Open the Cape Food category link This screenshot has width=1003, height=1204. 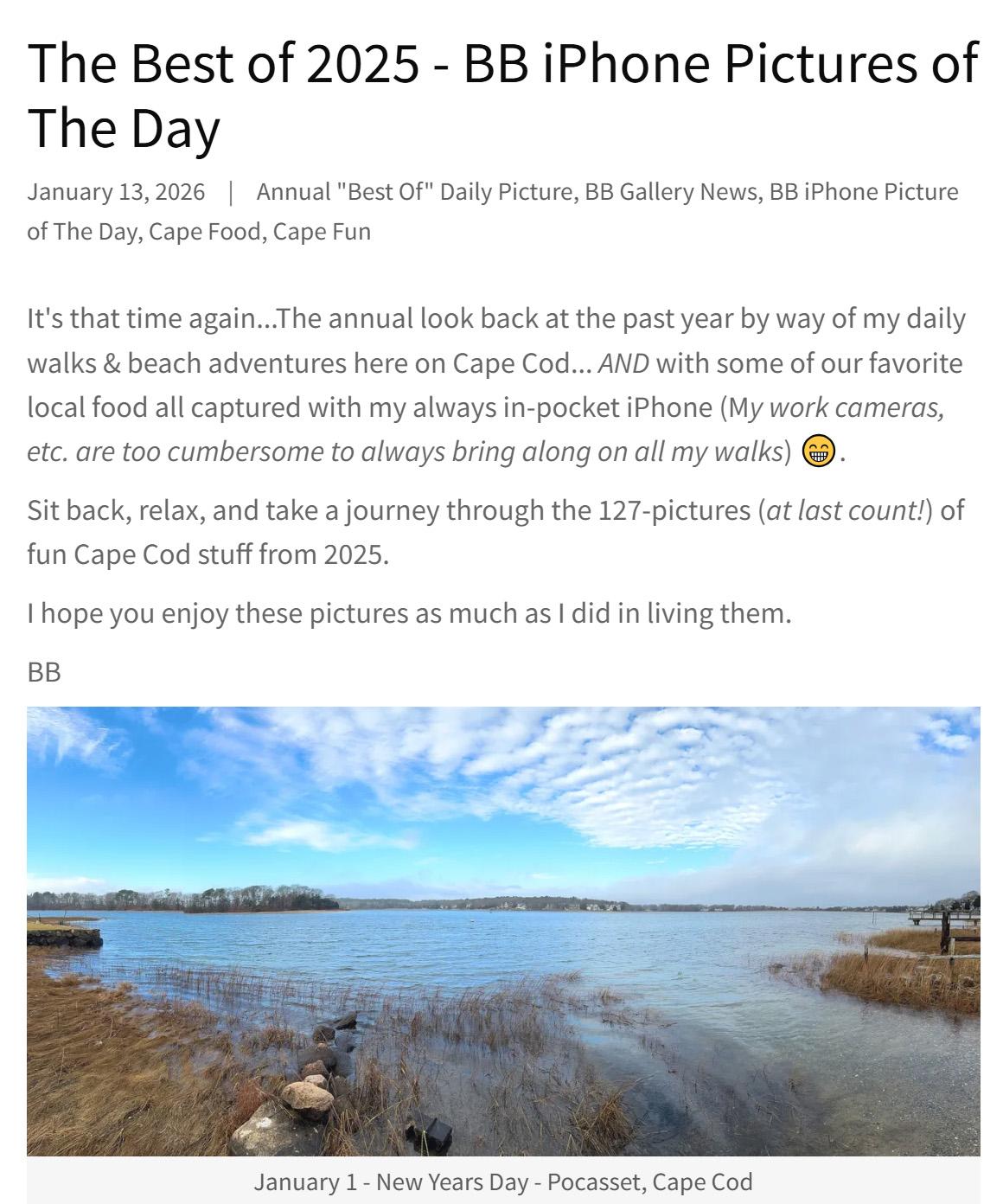[205, 232]
